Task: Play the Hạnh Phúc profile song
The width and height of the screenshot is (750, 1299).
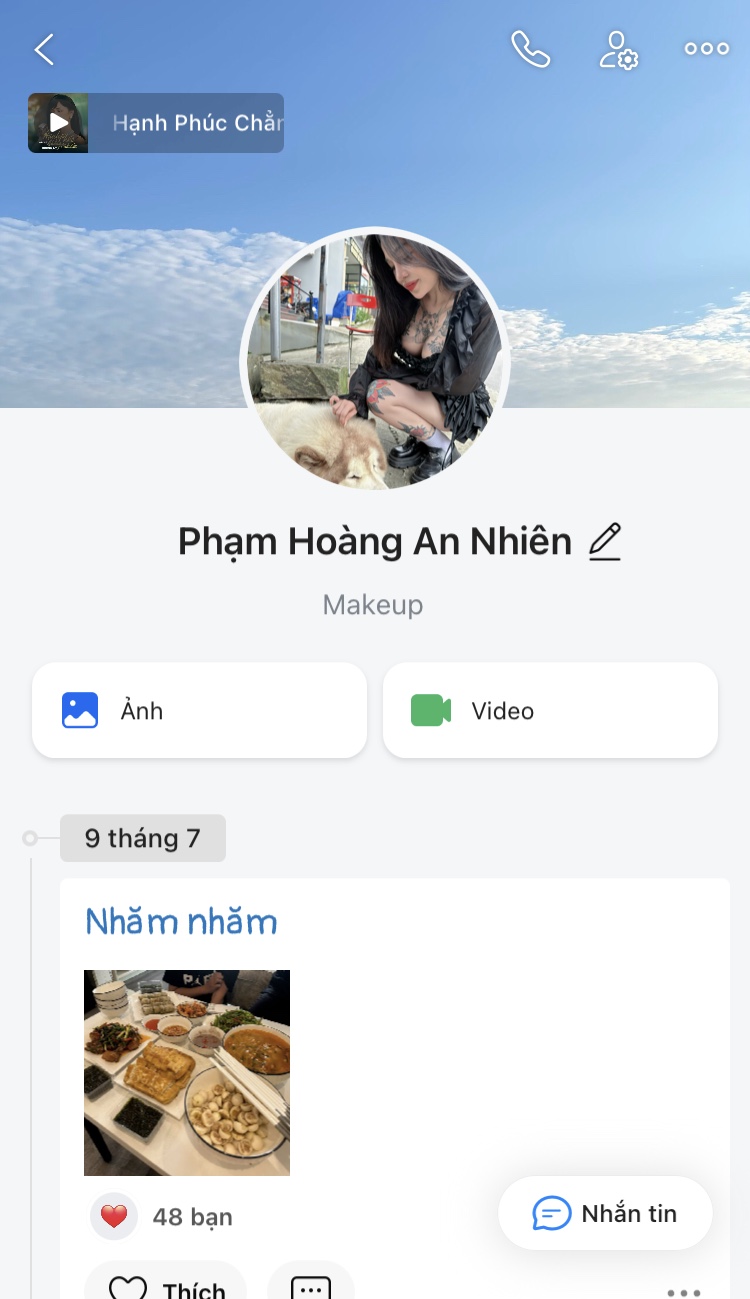Action: (x=59, y=123)
